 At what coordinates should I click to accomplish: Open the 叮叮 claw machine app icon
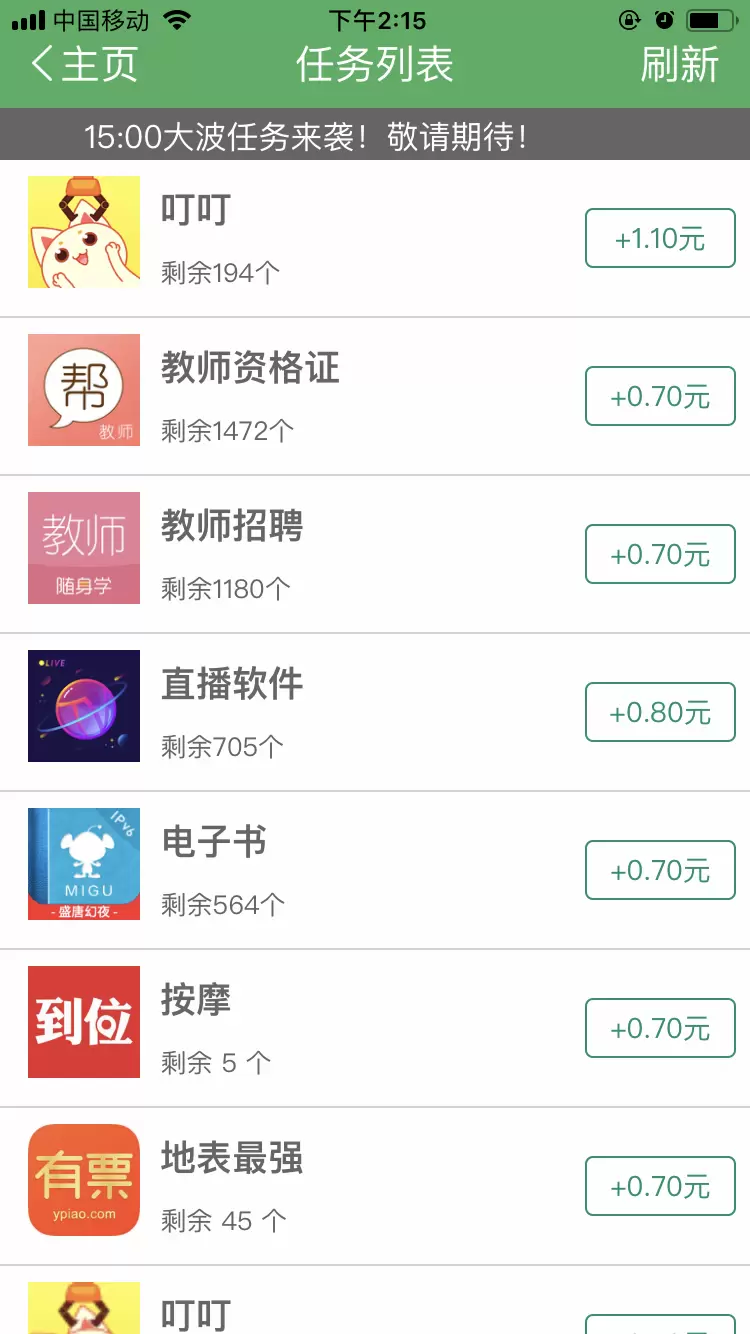click(84, 232)
